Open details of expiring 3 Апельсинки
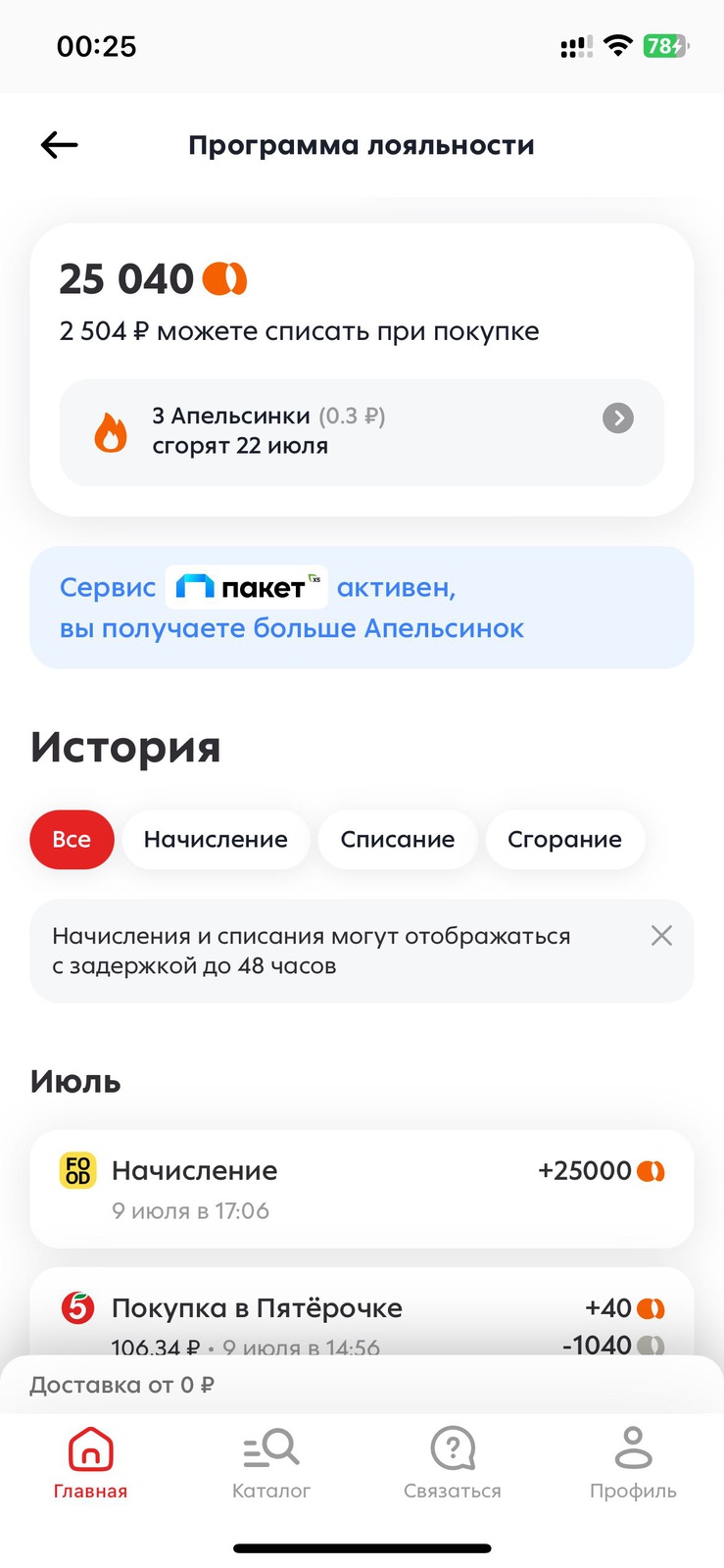 361,432
